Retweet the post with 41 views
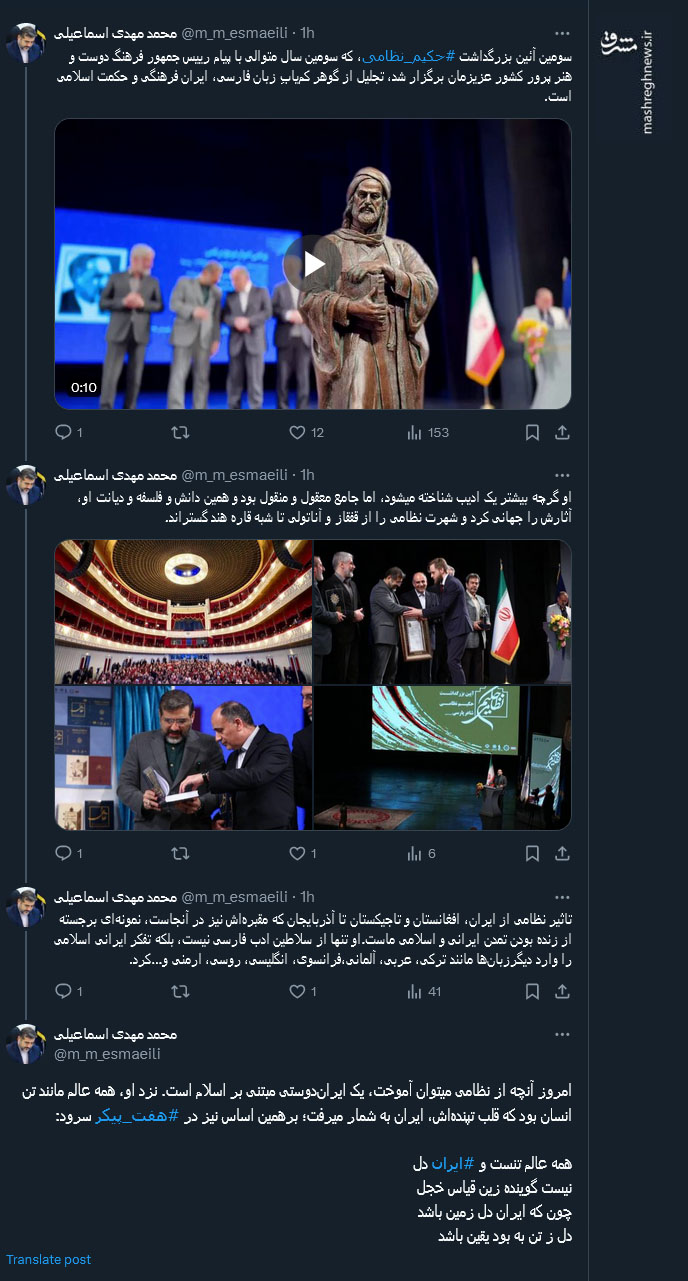Screen dimensions: 688x1281 click(180, 991)
